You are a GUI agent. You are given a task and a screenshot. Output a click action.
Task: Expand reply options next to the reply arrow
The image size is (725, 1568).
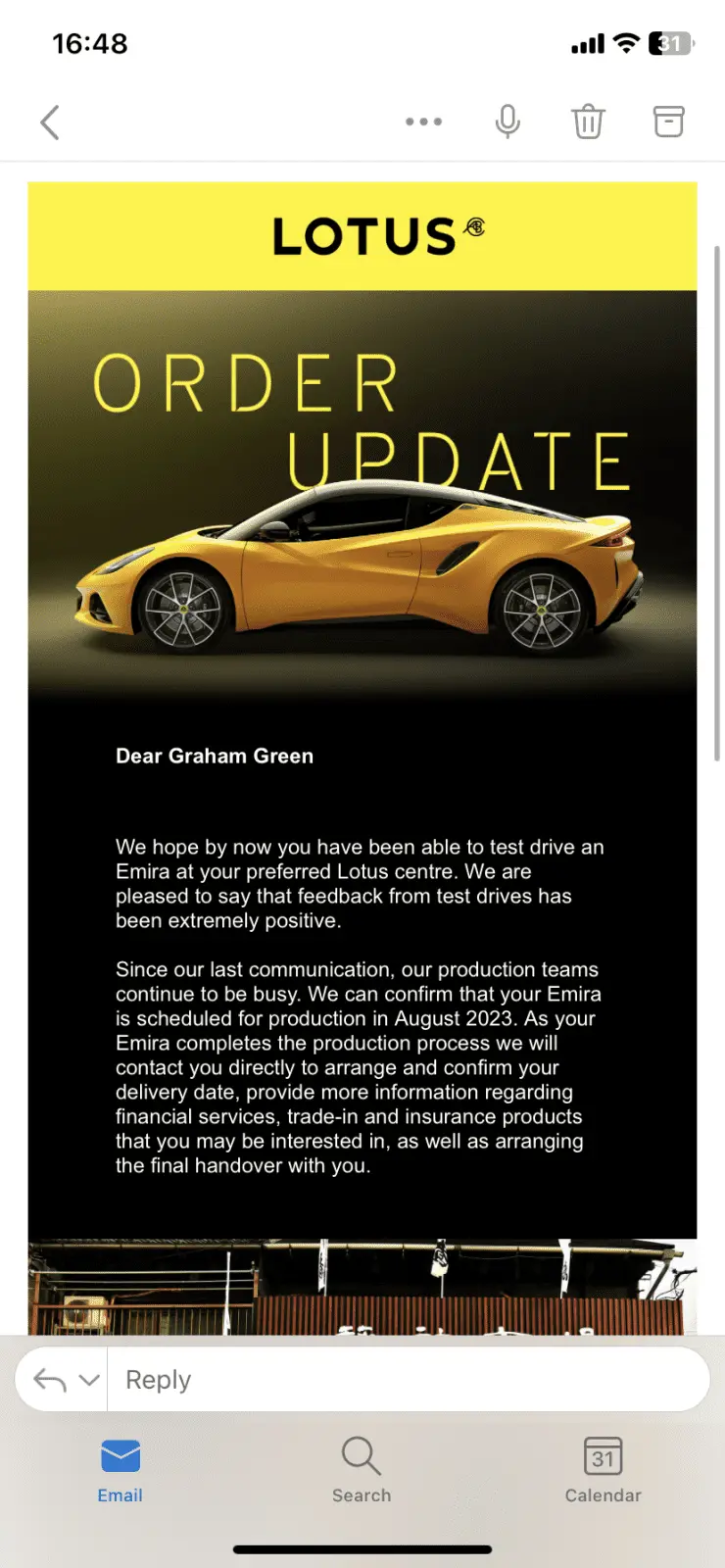[x=89, y=1380]
